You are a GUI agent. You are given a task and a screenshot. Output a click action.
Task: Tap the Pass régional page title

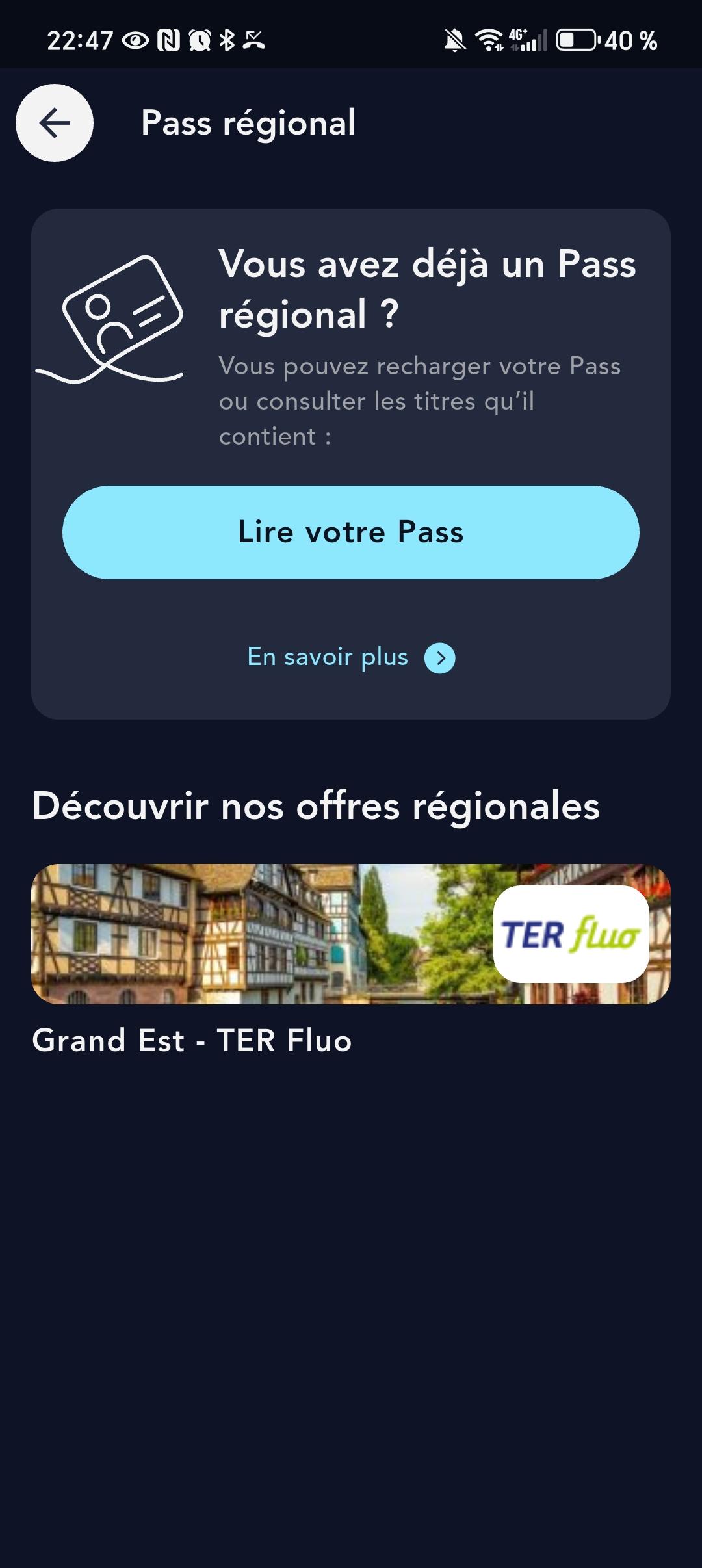248,124
